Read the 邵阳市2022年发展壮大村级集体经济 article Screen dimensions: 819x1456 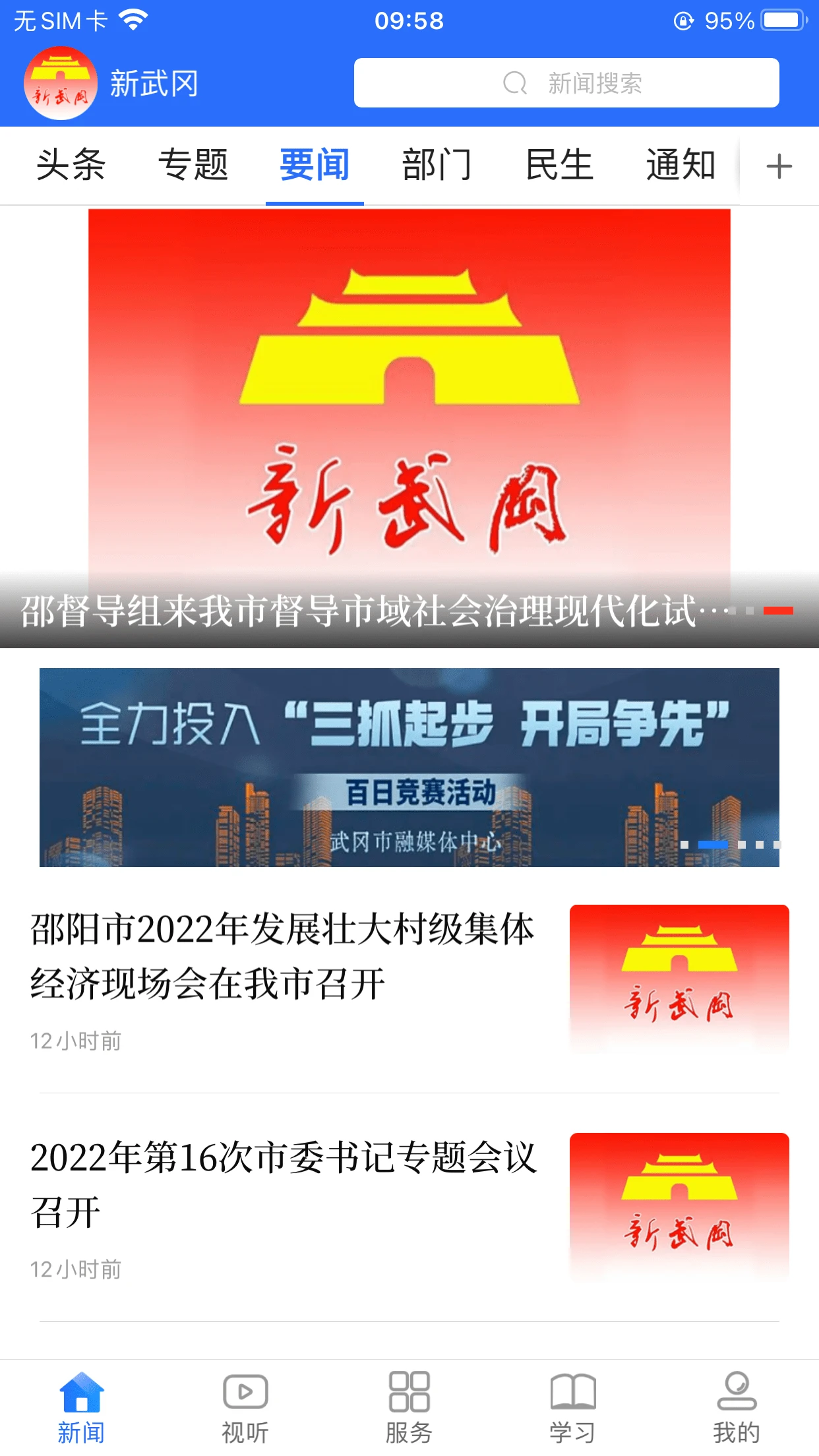284,956
